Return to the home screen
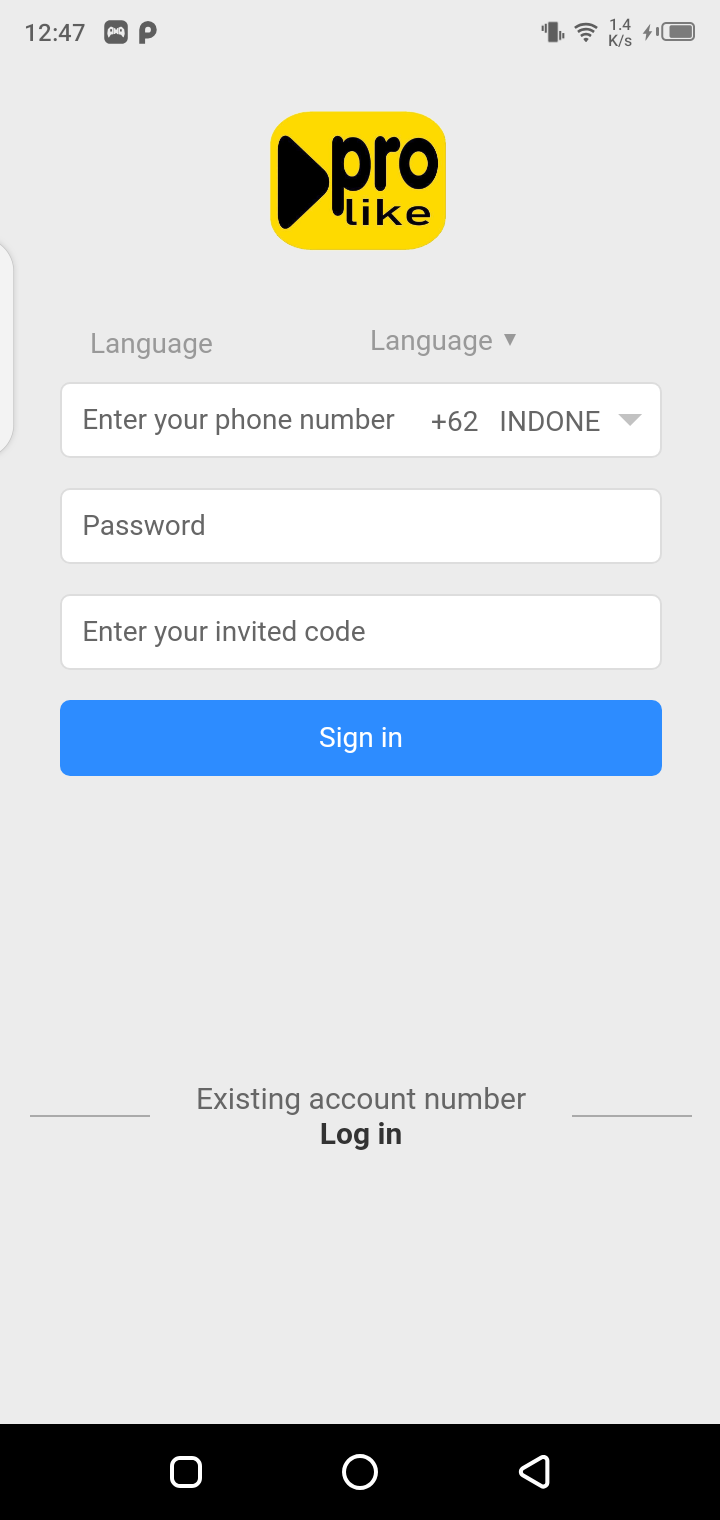This screenshot has height=1520, width=720. pos(360,1472)
